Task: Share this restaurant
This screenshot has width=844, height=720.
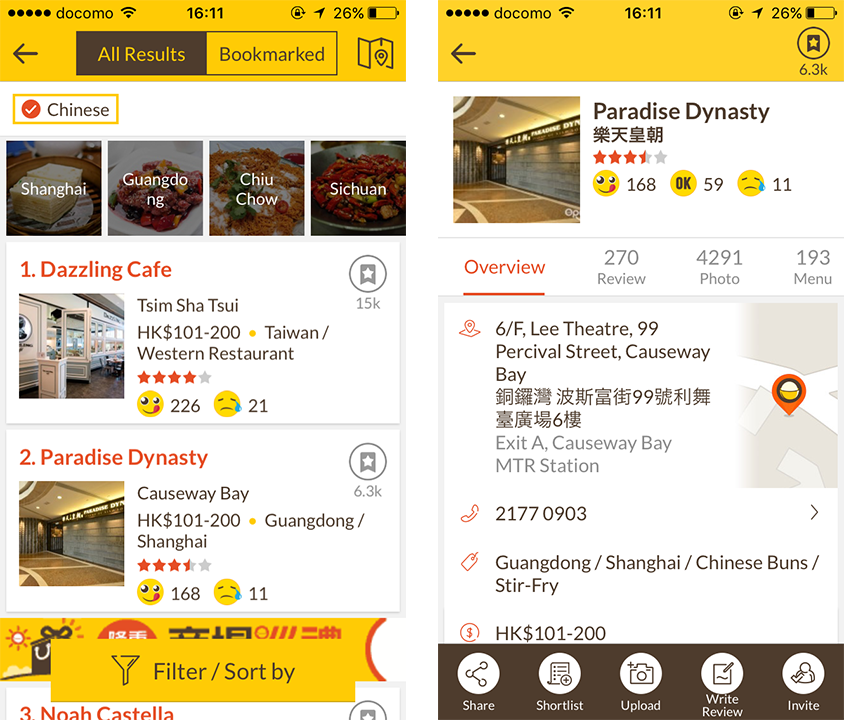Action: pyautogui.click(x=478, y=682)
